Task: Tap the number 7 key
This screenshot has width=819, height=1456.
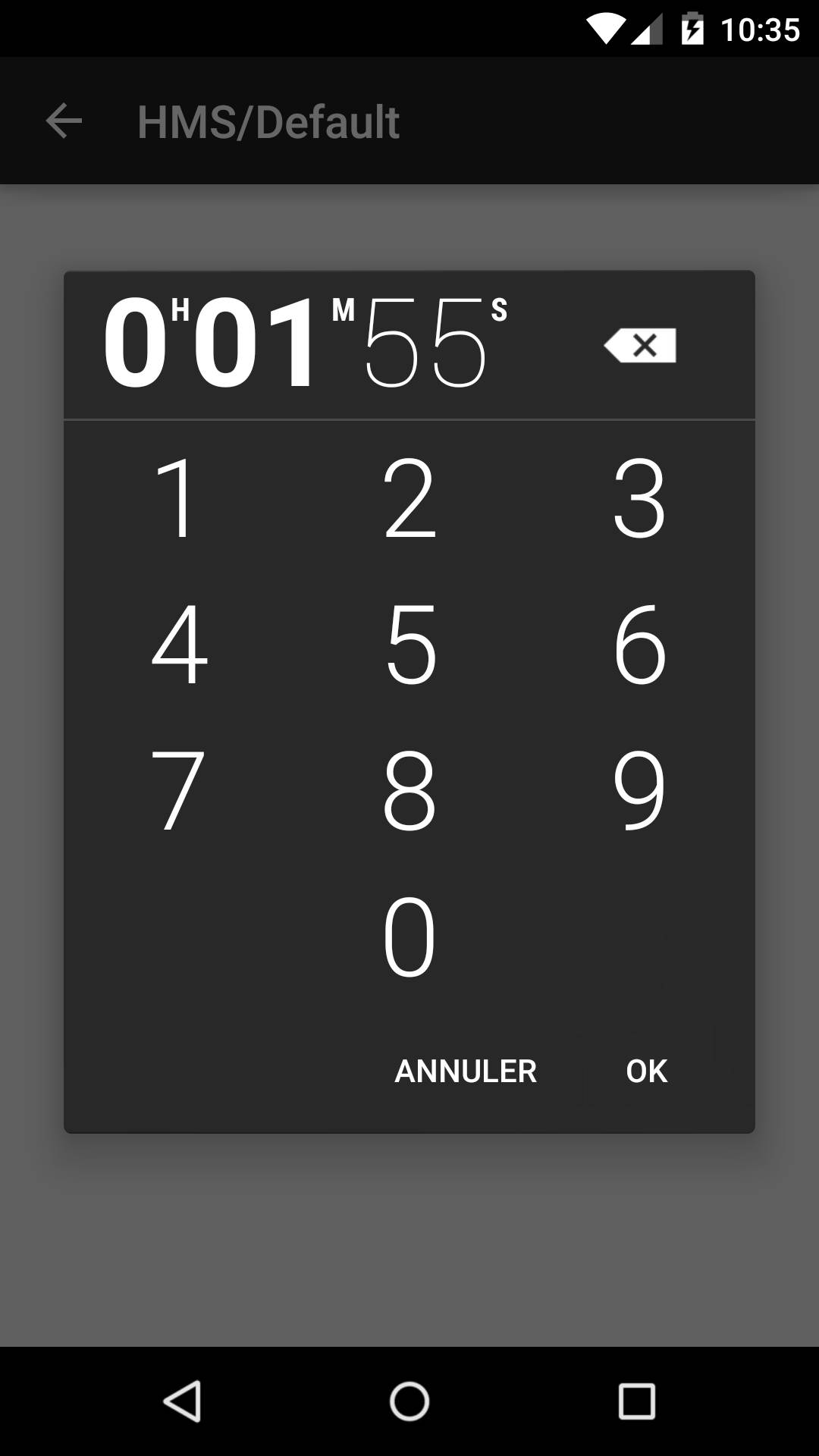Action: tap(178, 789)
